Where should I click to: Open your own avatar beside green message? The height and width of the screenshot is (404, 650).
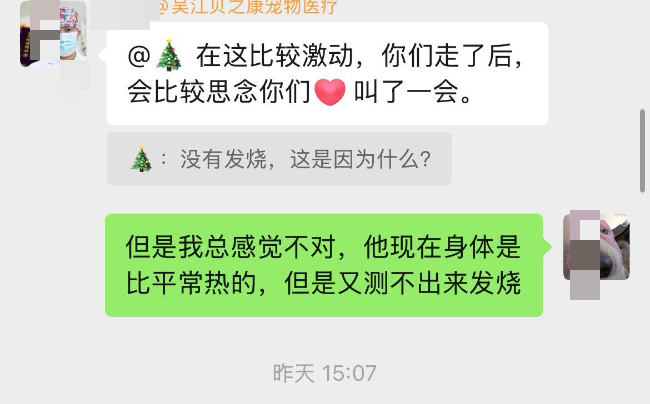(x=596, y=247)
